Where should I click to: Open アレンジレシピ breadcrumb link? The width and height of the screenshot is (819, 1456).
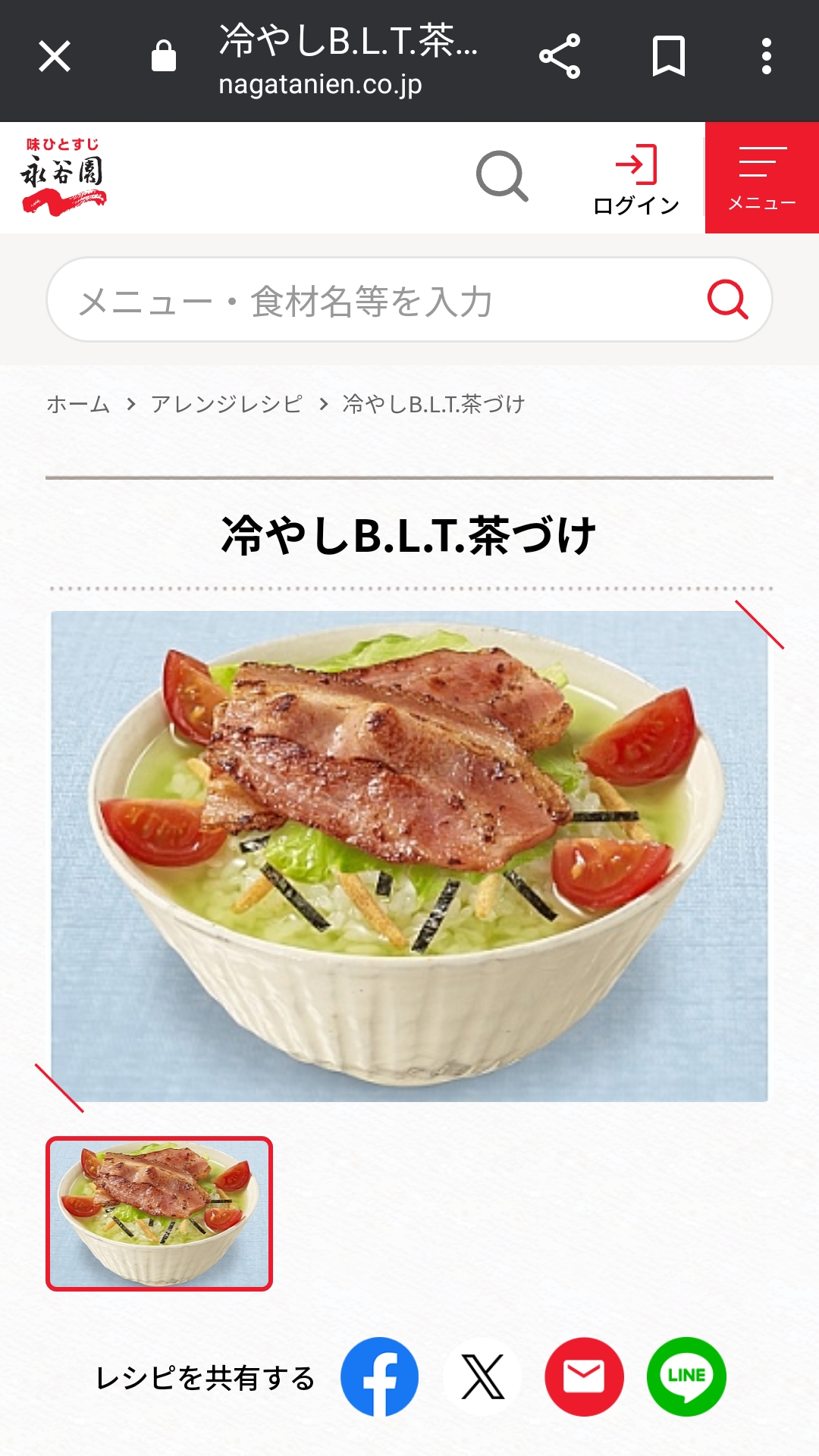226,404
